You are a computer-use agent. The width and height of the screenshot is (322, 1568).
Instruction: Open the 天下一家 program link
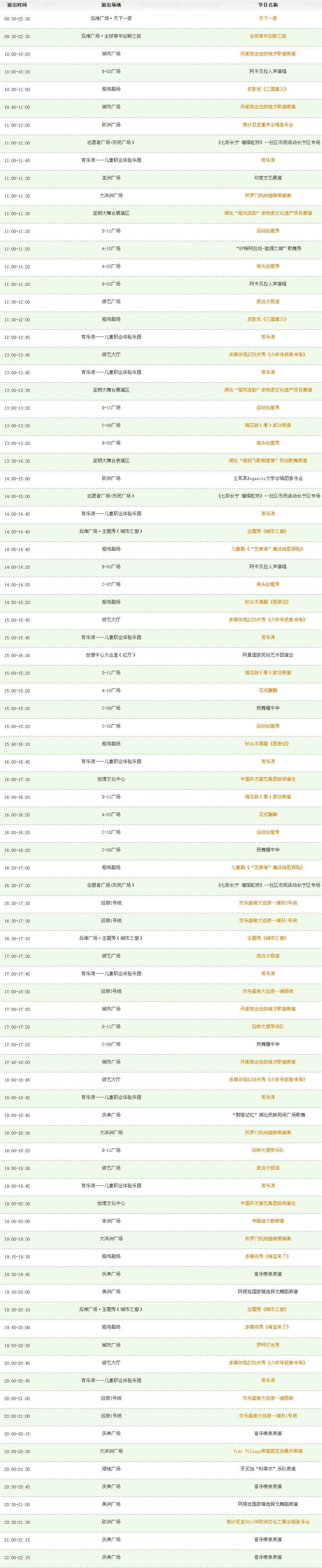pos(268,18)
